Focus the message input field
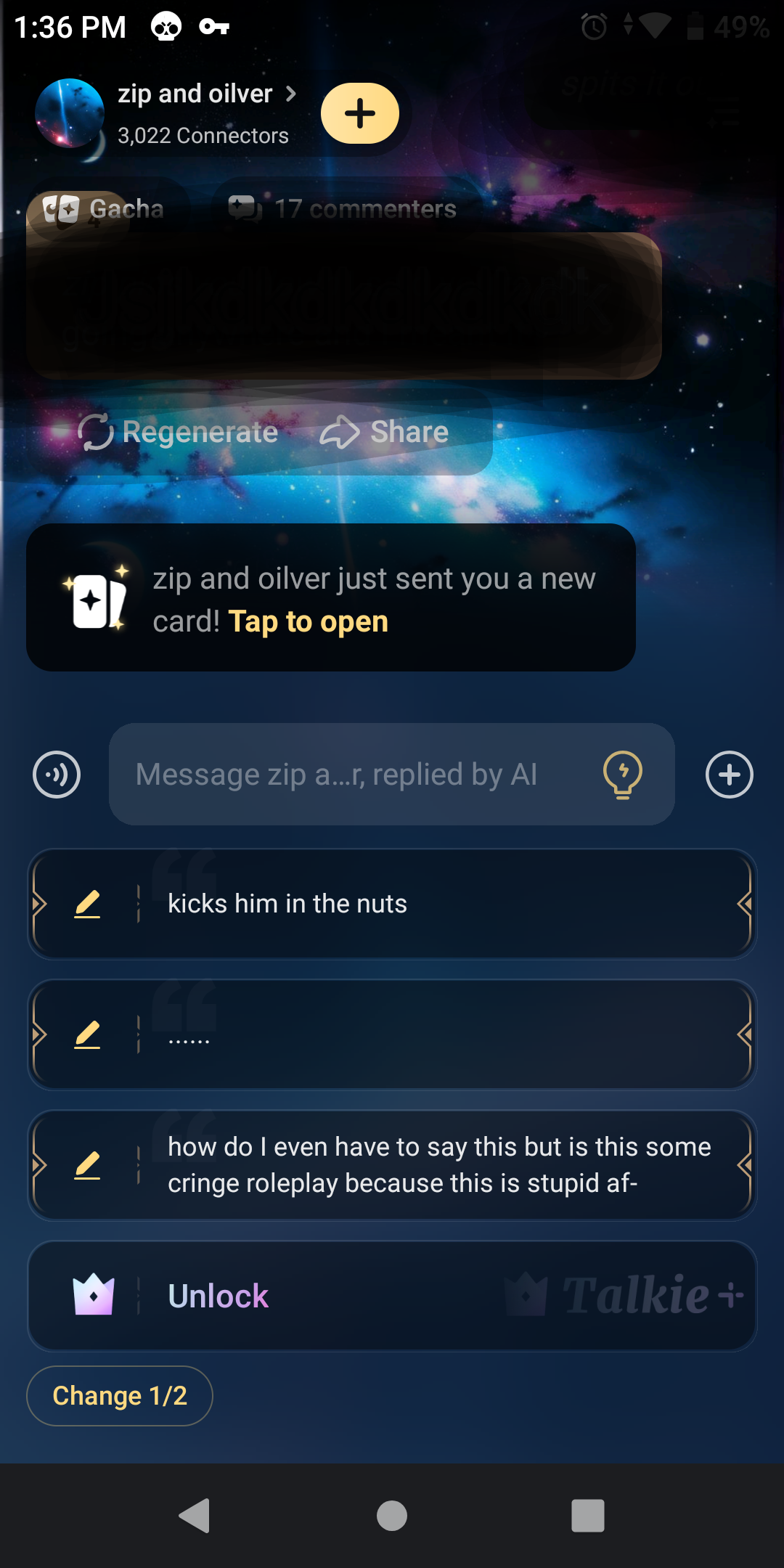Screen dimensions: 784x1568 point(348,775)
